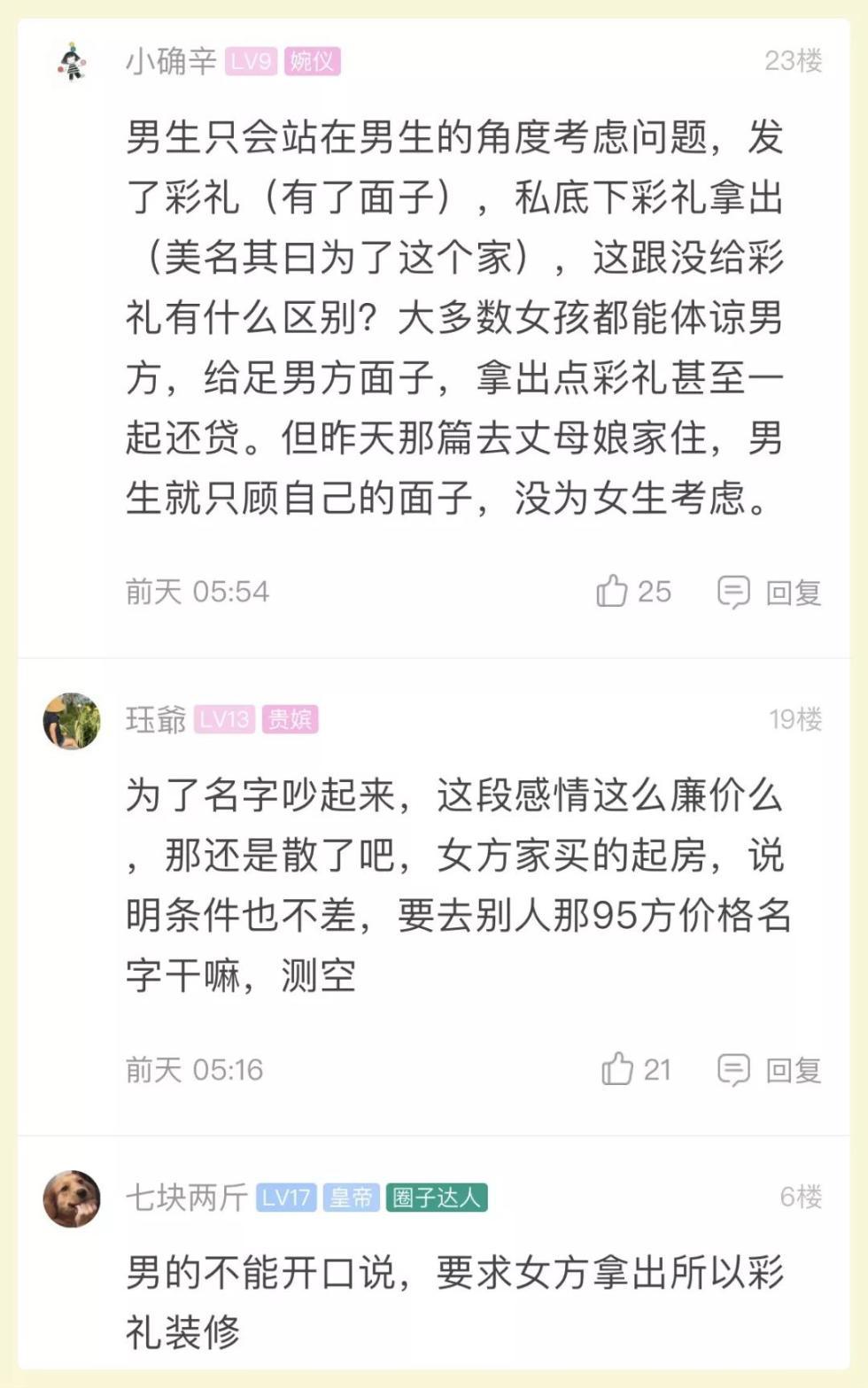The height and width of the screenshot is (1388, 868).
Task: Click the timestamp 前天 05:54
Action: click(x=197, y=593)
